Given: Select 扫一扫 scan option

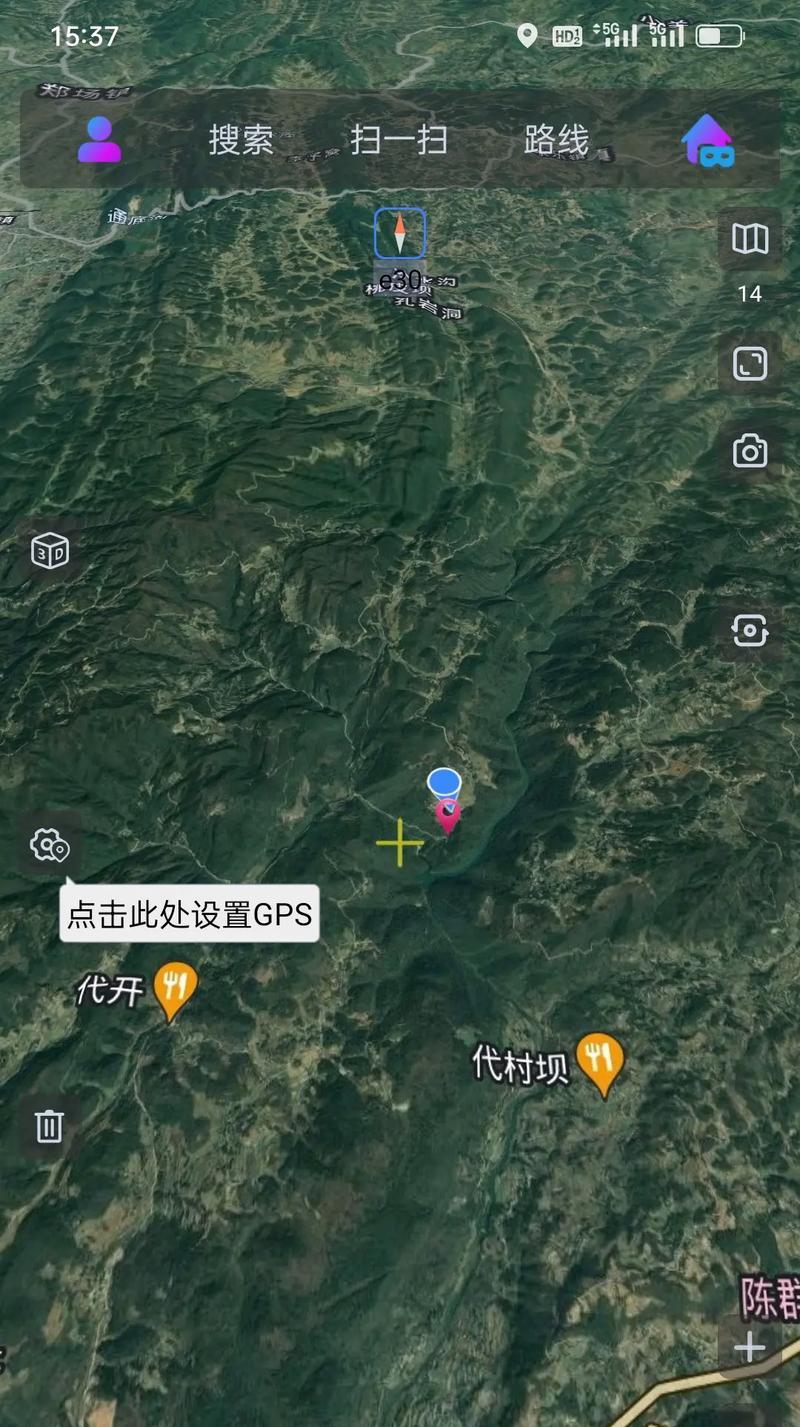Looking at the screenshot, I should click(x=399, y=139).
